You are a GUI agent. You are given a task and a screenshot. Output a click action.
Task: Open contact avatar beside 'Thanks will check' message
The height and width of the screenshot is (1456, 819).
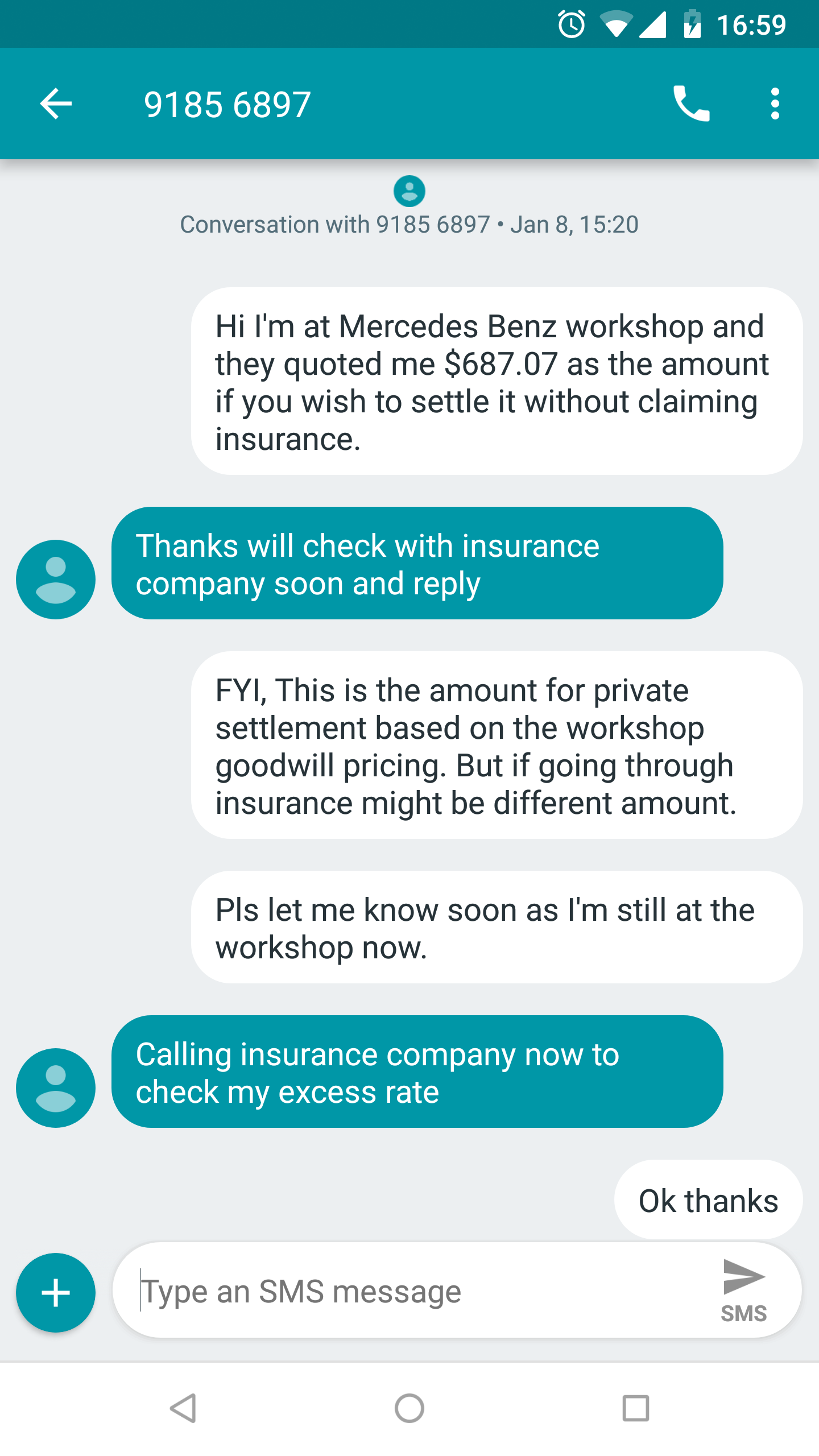click(x=56, y=579)
